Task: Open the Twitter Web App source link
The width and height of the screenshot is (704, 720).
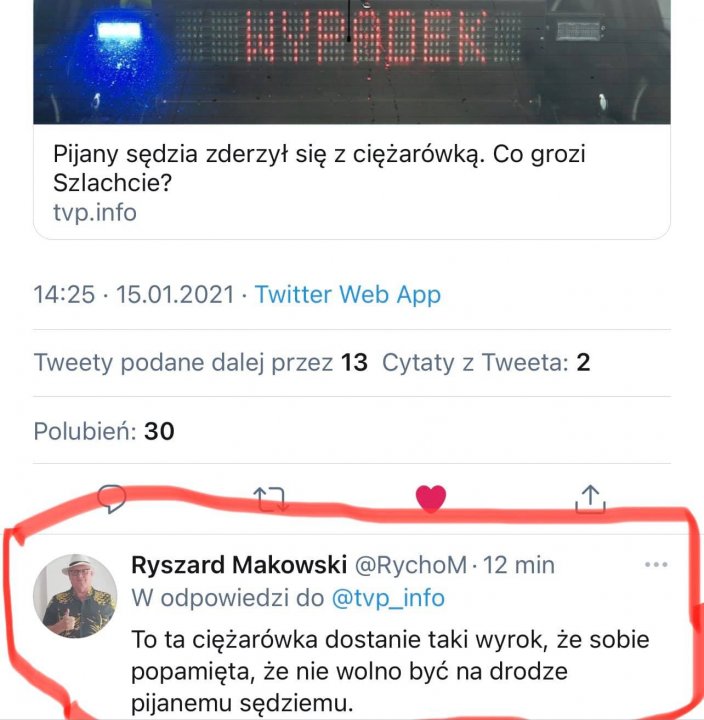Action: click(347, 295)
